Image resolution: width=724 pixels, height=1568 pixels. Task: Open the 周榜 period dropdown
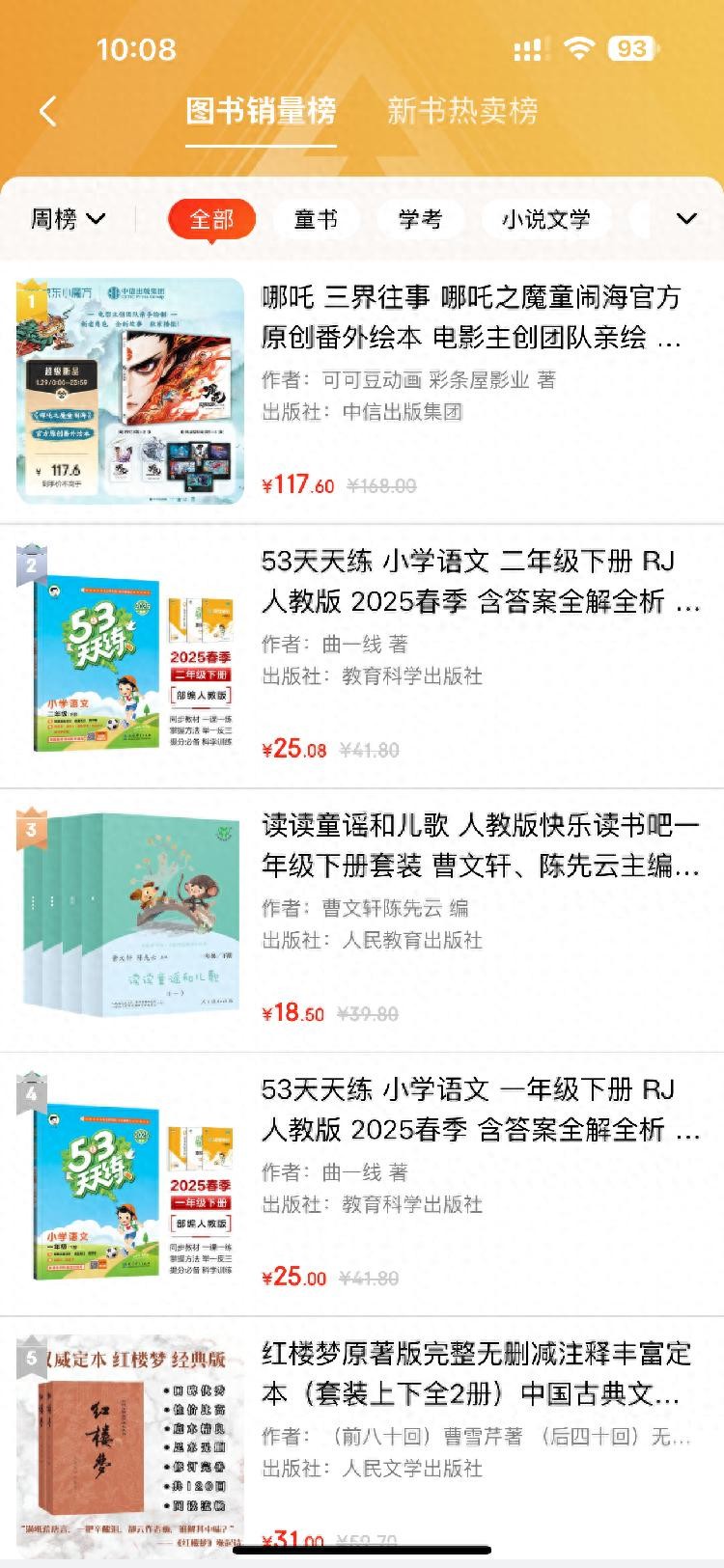pos(68,219)
